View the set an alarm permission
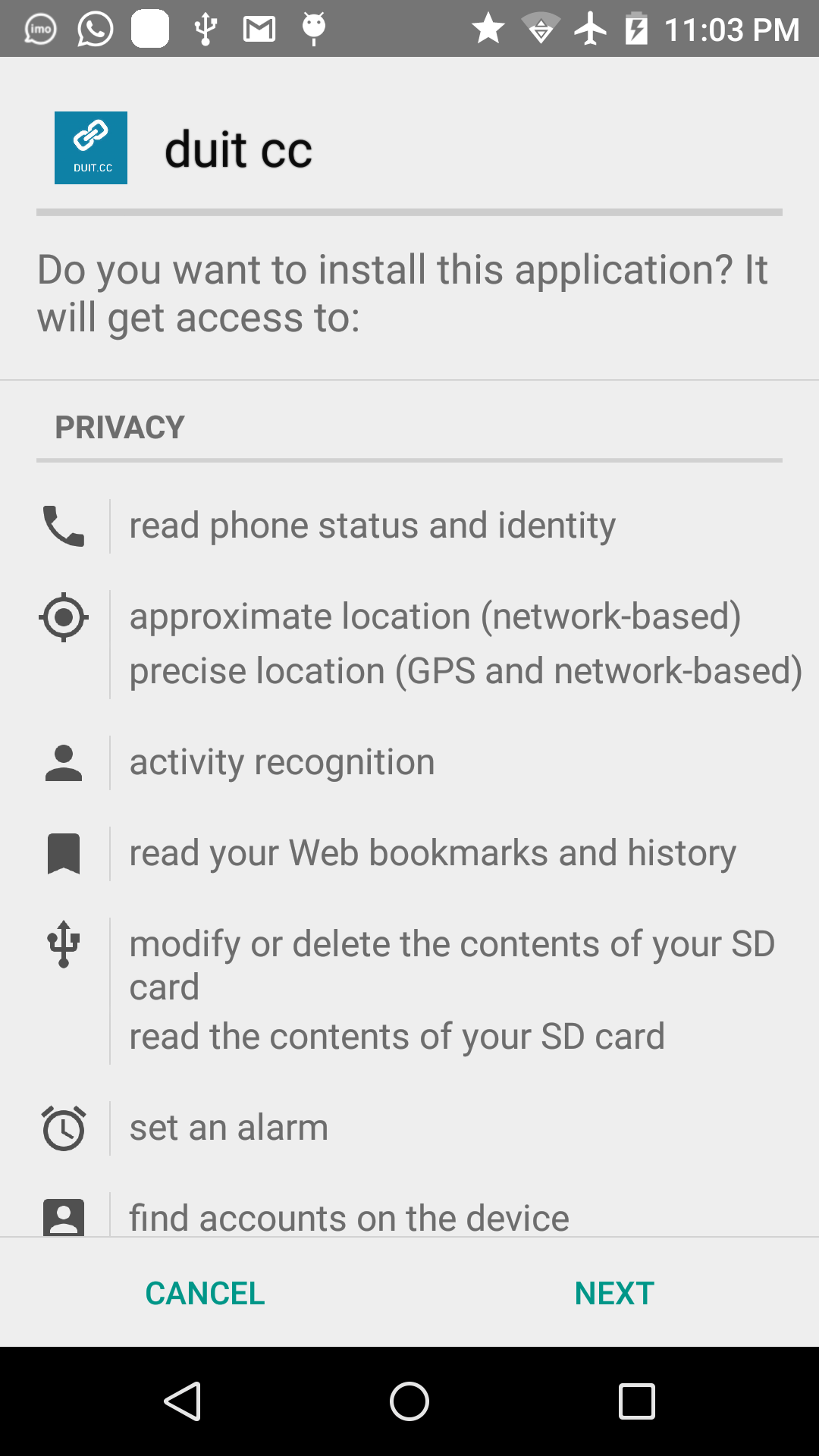 click(229, 1128)
